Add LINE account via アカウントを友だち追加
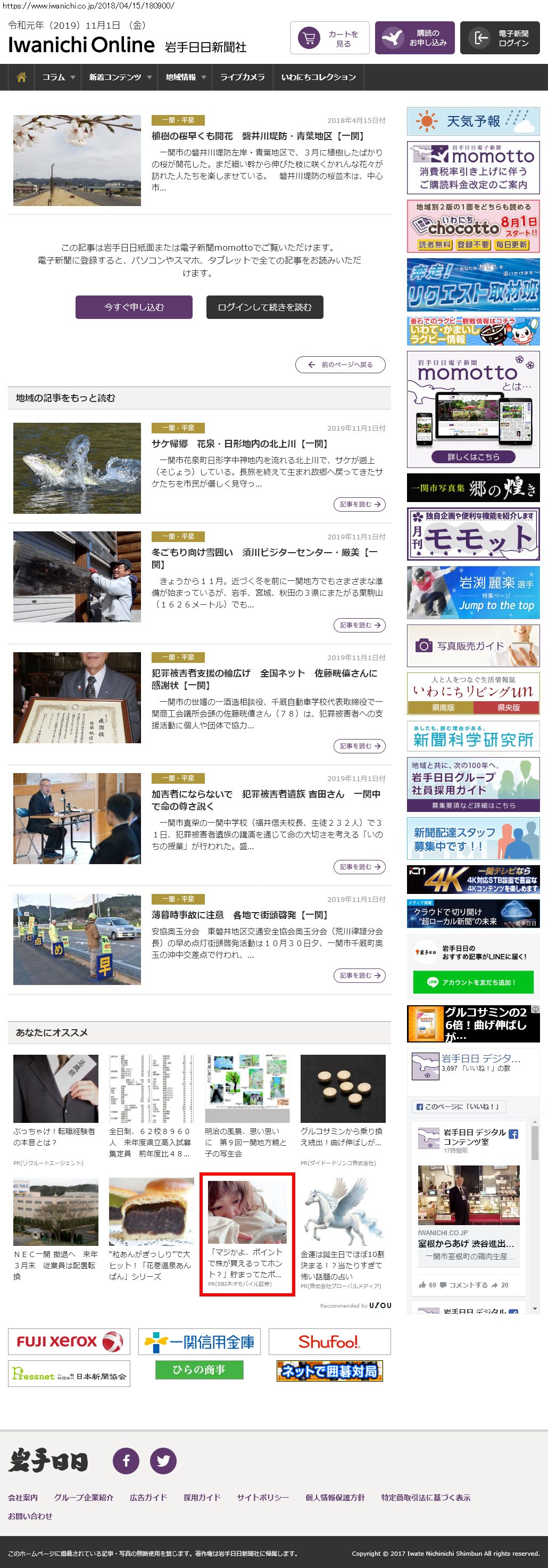548x1568 pixels. click(472, 982)
